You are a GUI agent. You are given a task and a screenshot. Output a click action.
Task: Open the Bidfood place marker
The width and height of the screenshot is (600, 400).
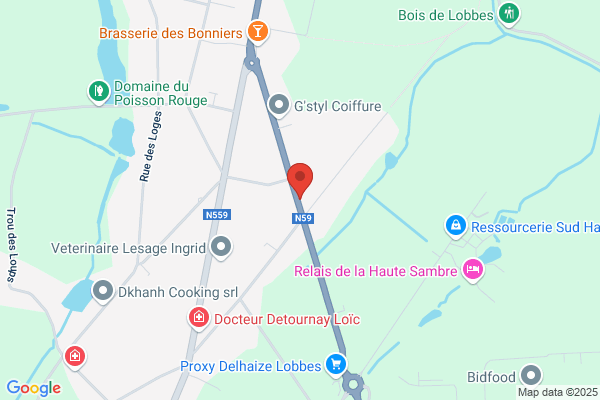coord(531,376)
